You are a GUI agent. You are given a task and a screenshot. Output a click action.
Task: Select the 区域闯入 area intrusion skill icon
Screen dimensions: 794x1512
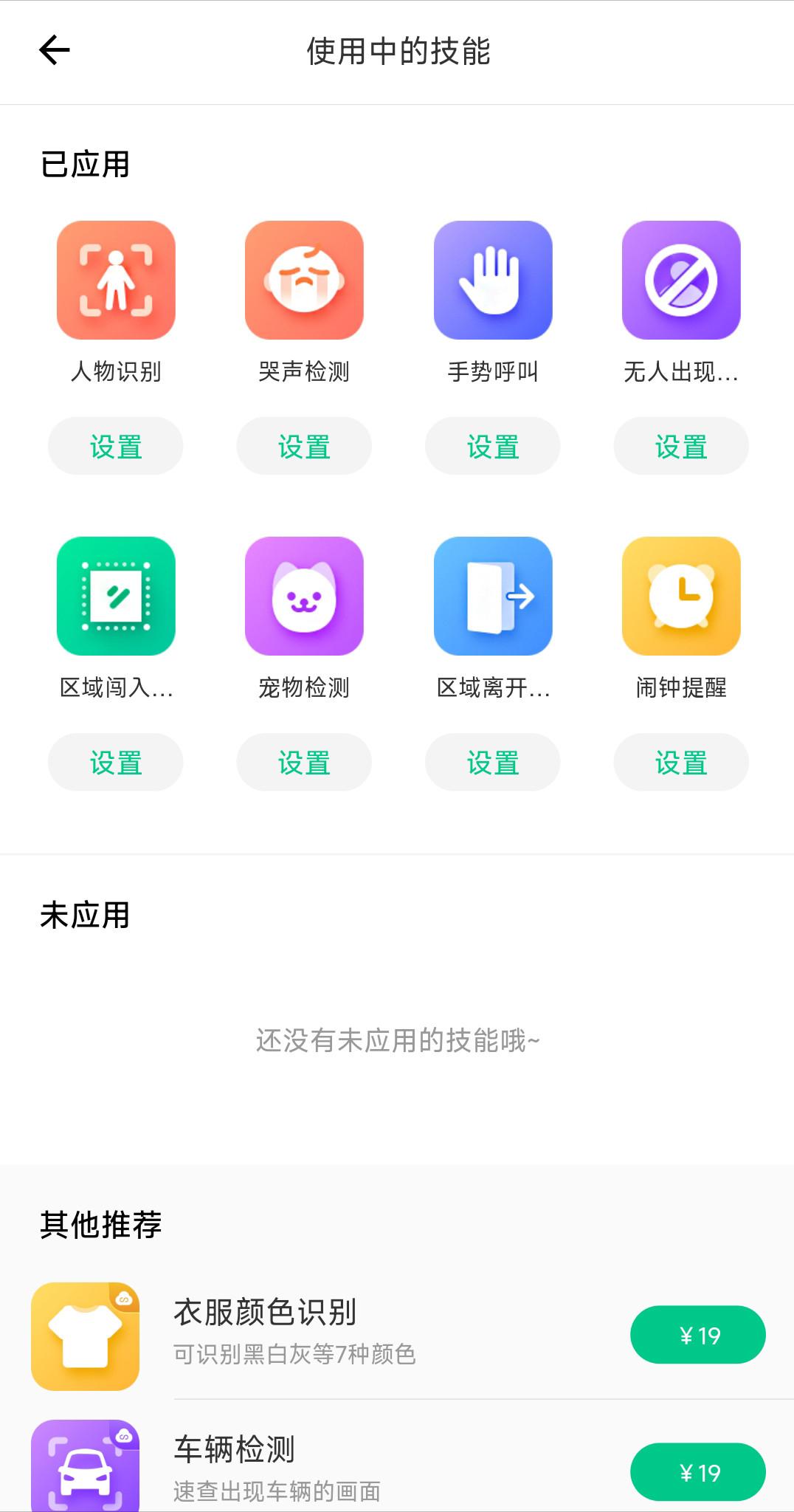click(115, 598)
